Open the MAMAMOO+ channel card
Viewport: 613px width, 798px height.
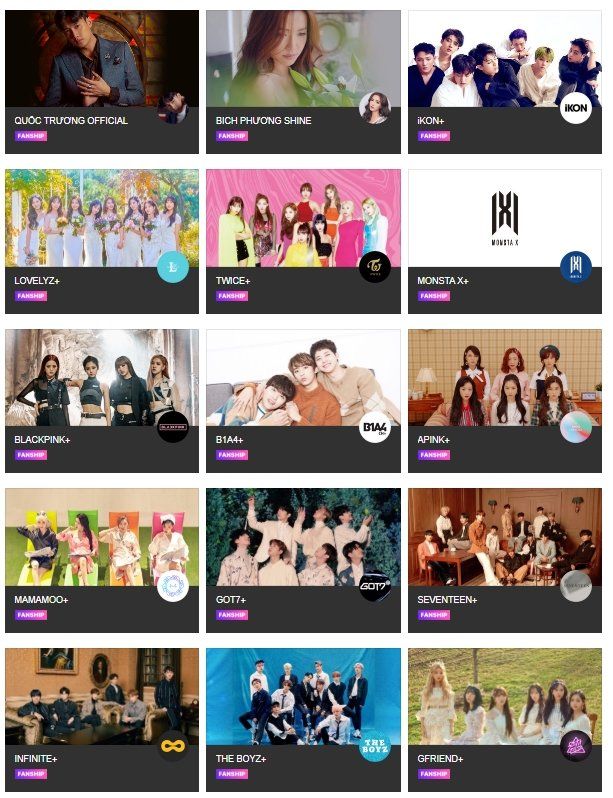point(101,559)
